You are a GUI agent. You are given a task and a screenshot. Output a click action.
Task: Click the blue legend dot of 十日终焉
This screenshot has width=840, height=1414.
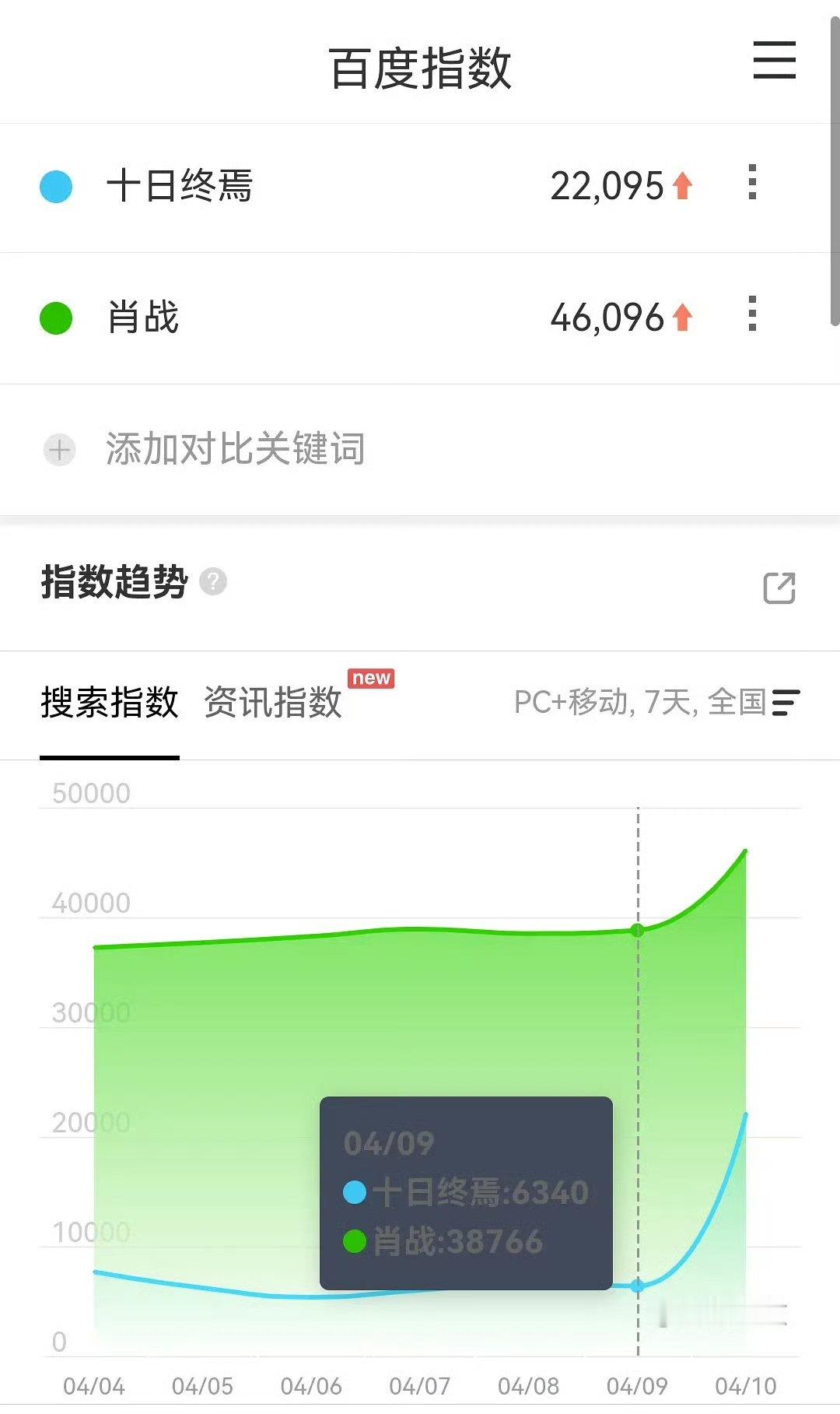[x=56, y=186]
